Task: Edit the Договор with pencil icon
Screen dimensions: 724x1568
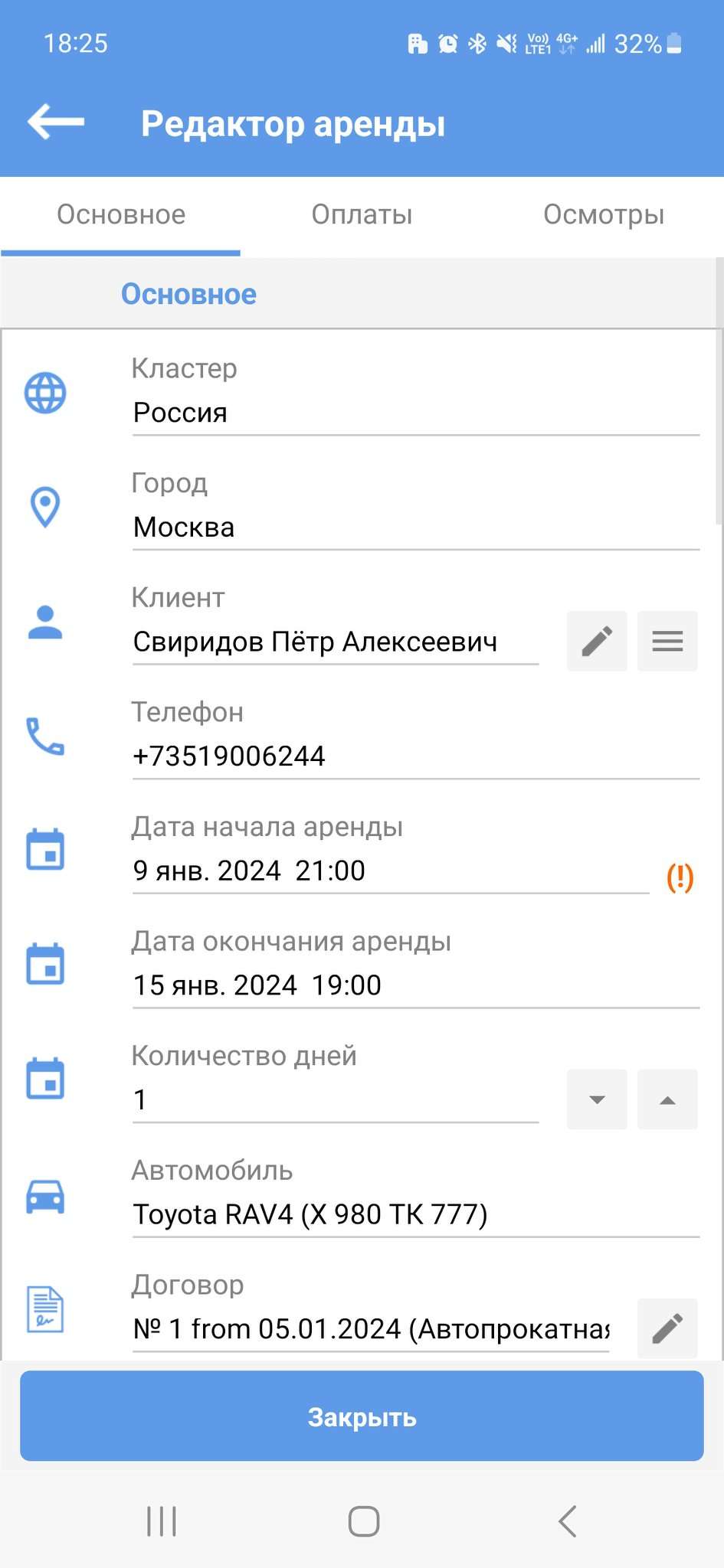Action: tap(667, 1328)
